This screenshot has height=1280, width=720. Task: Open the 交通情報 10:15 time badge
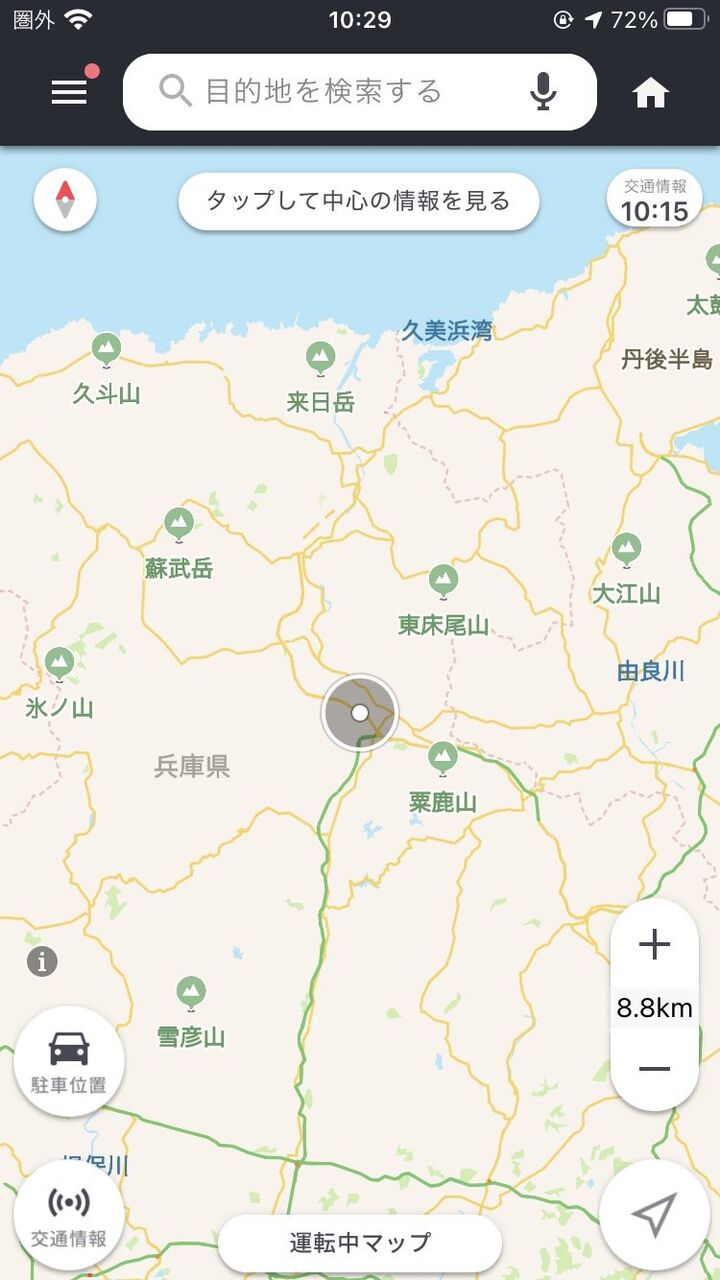(x=655, y=199)
